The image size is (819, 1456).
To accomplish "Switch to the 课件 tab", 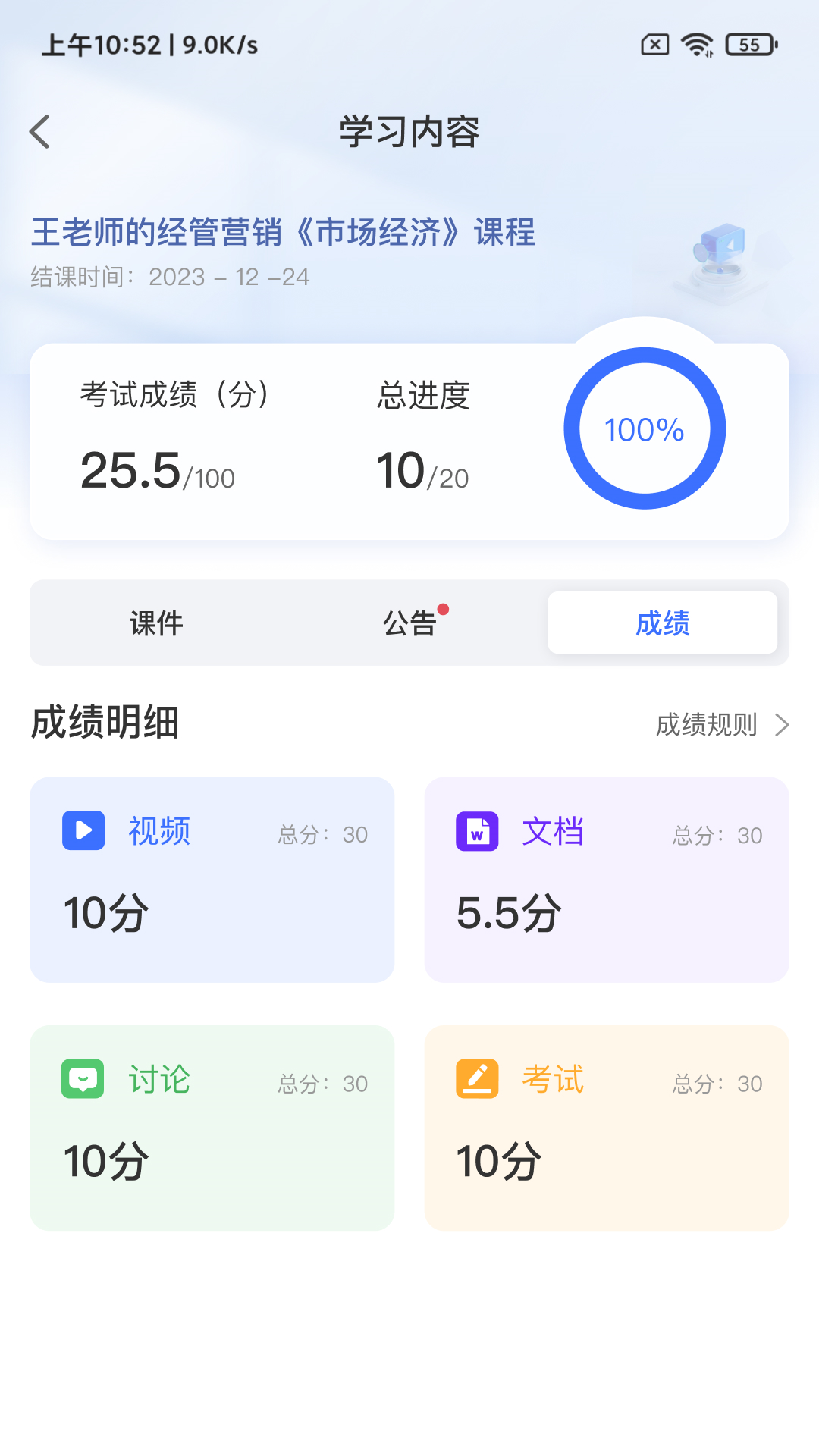I will [x=157, y=622].
